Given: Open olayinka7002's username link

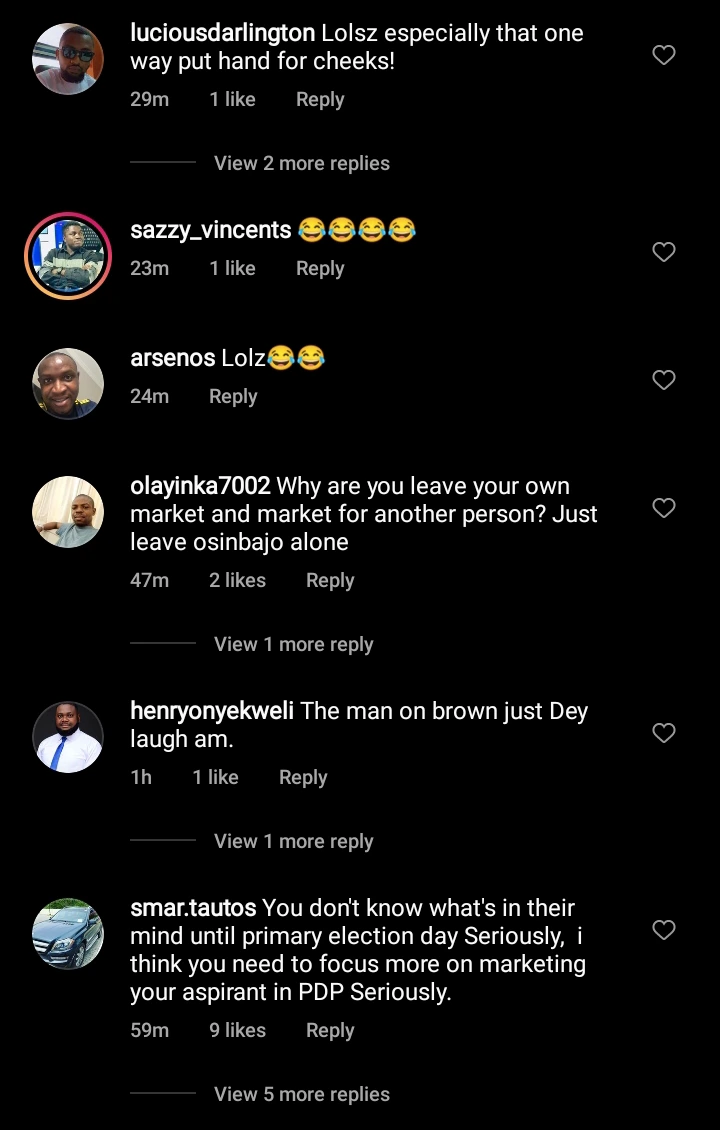Looking at the screenshot, I should (x=200, y=486).
